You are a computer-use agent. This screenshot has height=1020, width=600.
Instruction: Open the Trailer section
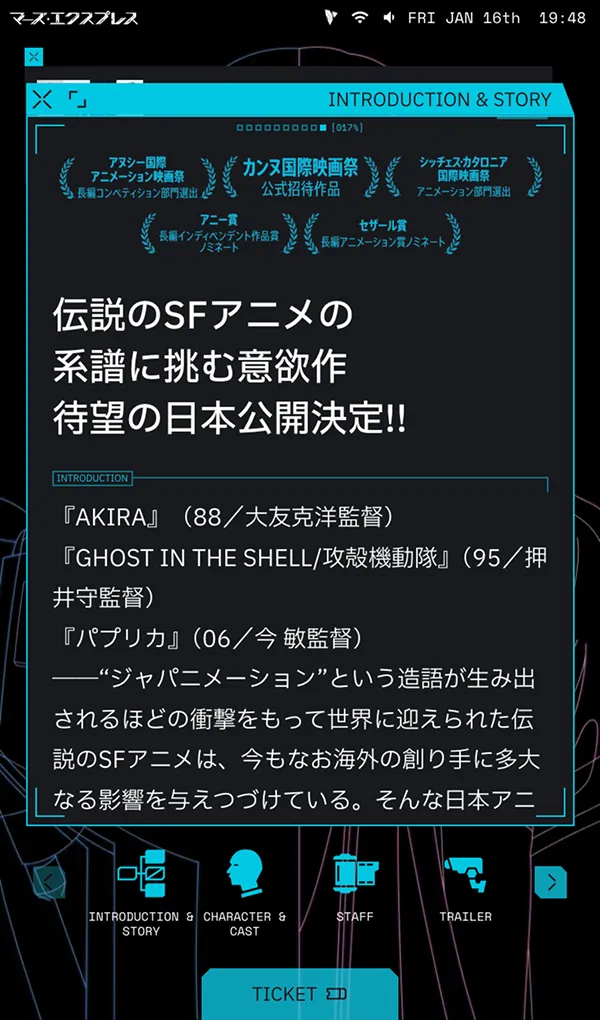tap(465, 888)
